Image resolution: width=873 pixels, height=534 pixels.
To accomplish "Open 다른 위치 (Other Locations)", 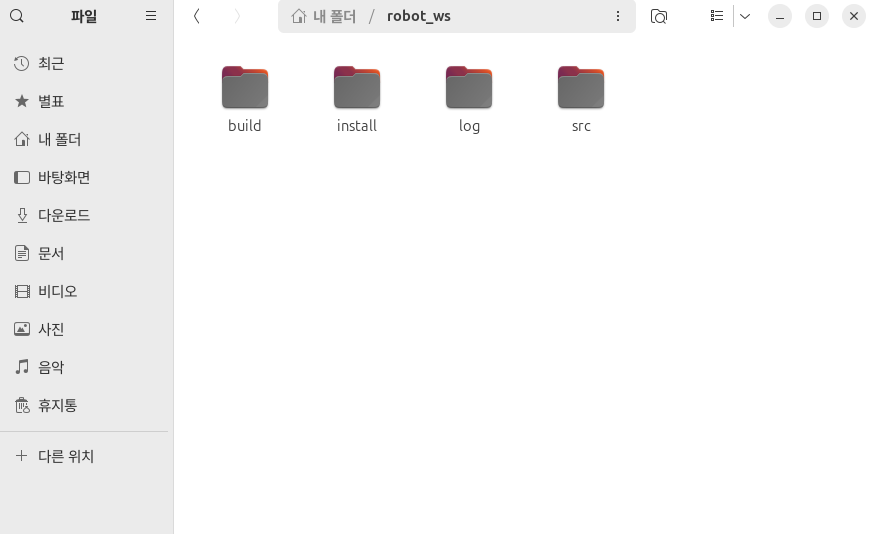I will click(x=65, y=456).
